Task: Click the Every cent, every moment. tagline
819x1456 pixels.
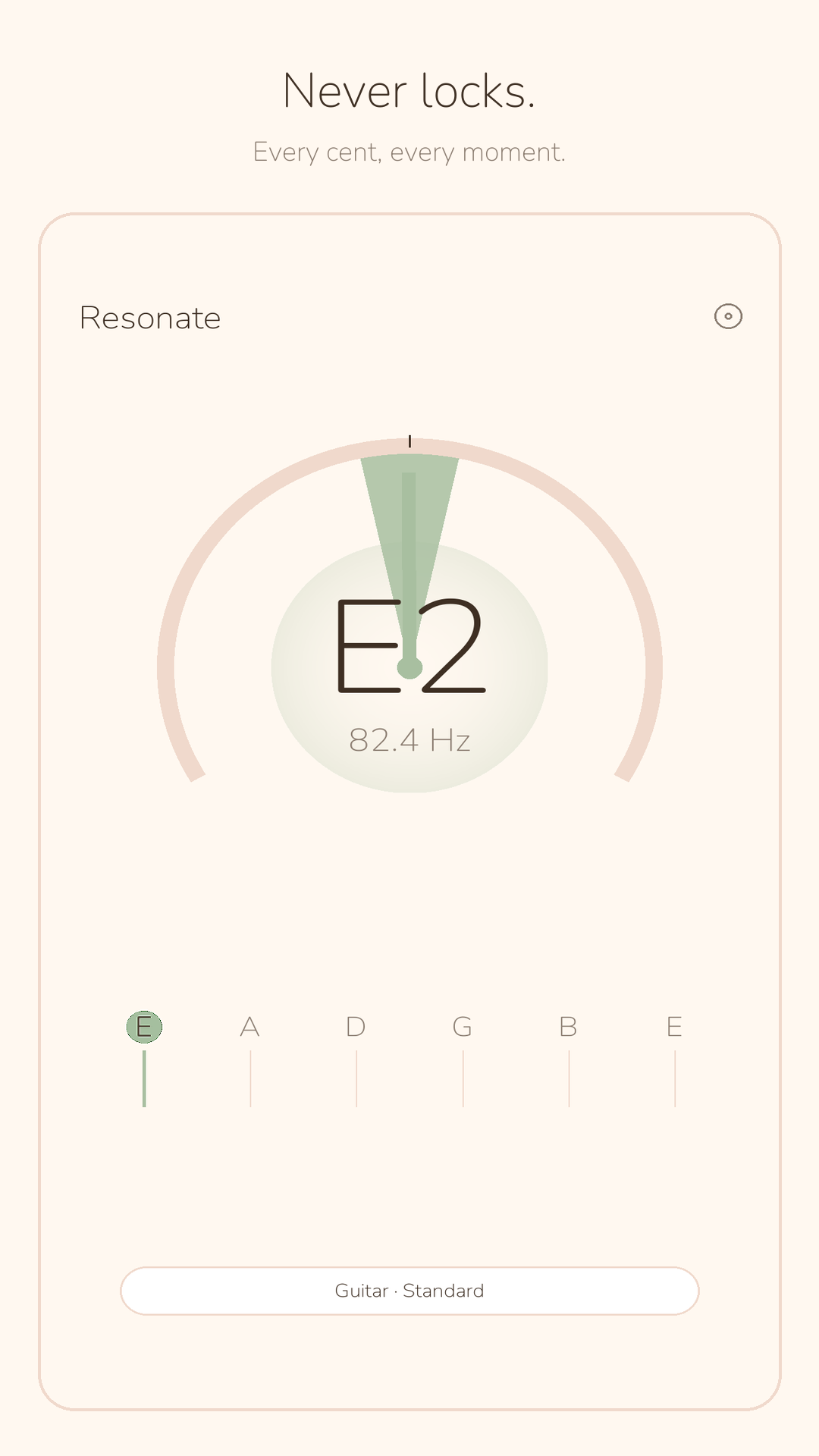Action: (409, 152)
